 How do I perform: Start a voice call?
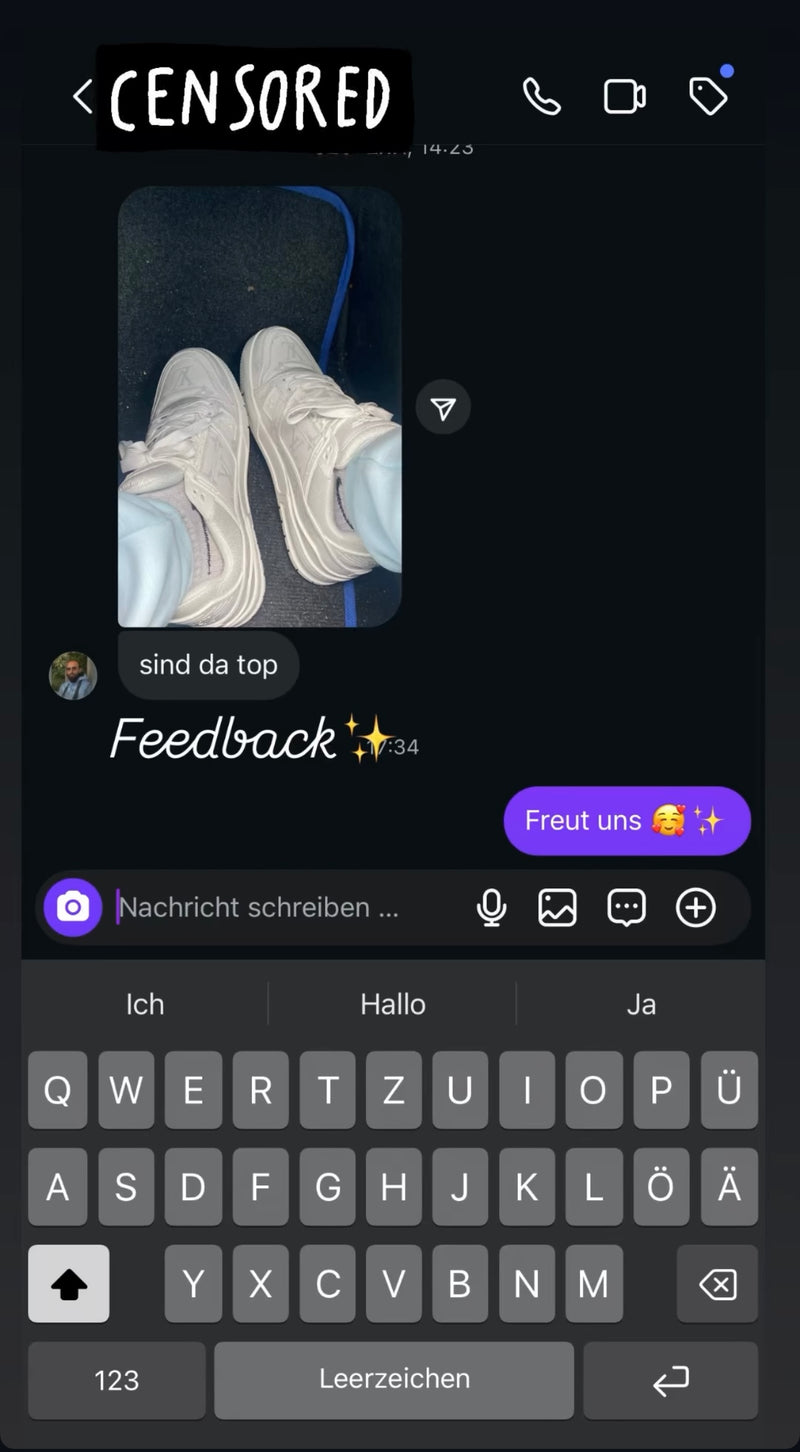tap(541, 97)
